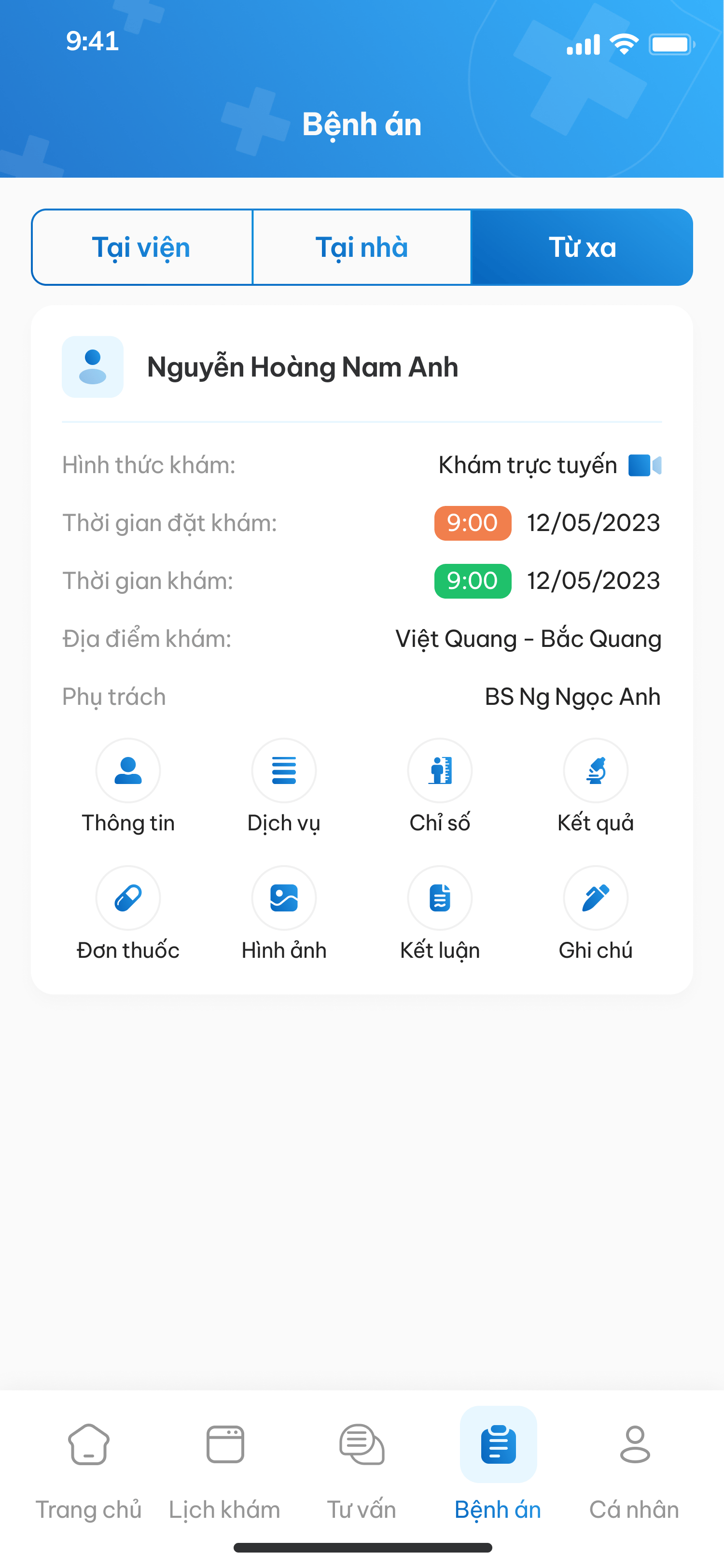Tap the Bệnh án bottom tab
Image resolution: width=724 pixels, height=1568 pixels.
[x=498, y=1468]
